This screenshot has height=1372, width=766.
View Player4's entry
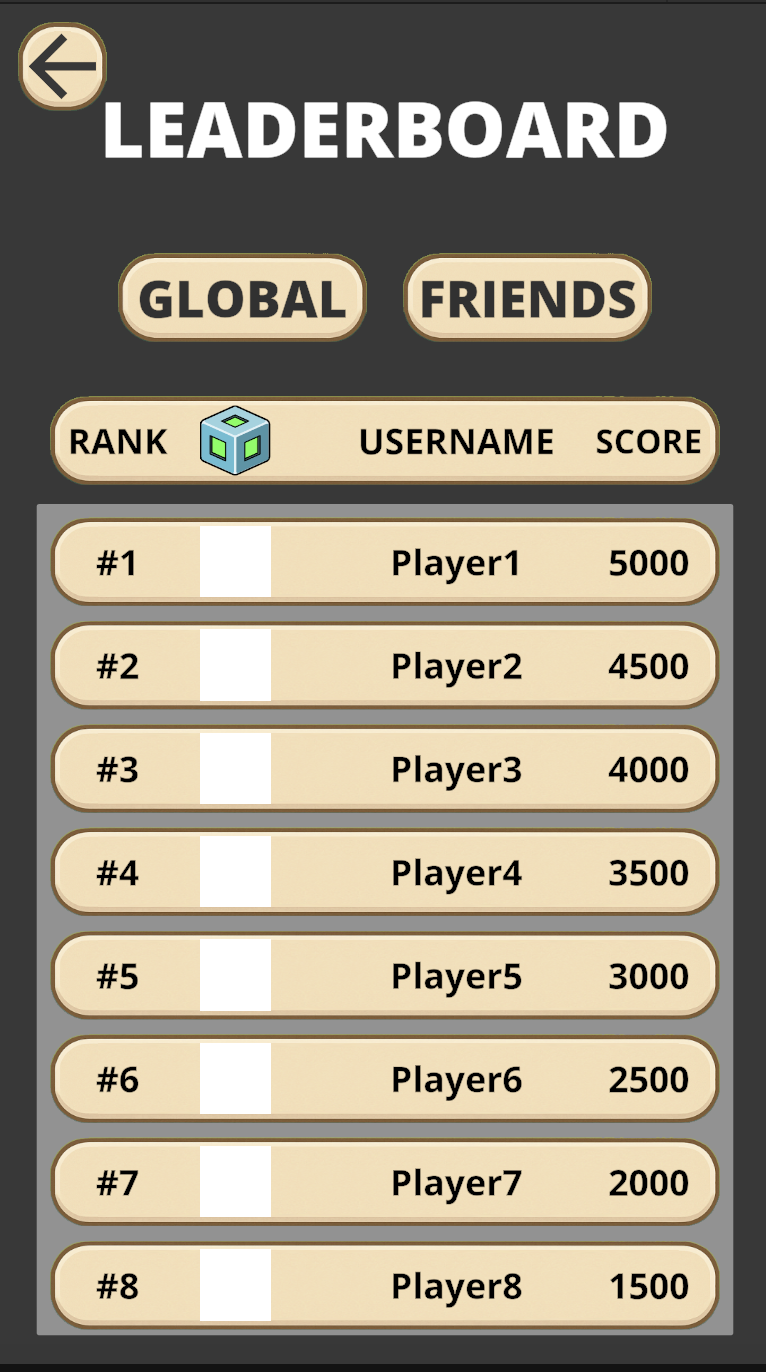point(385,872)
